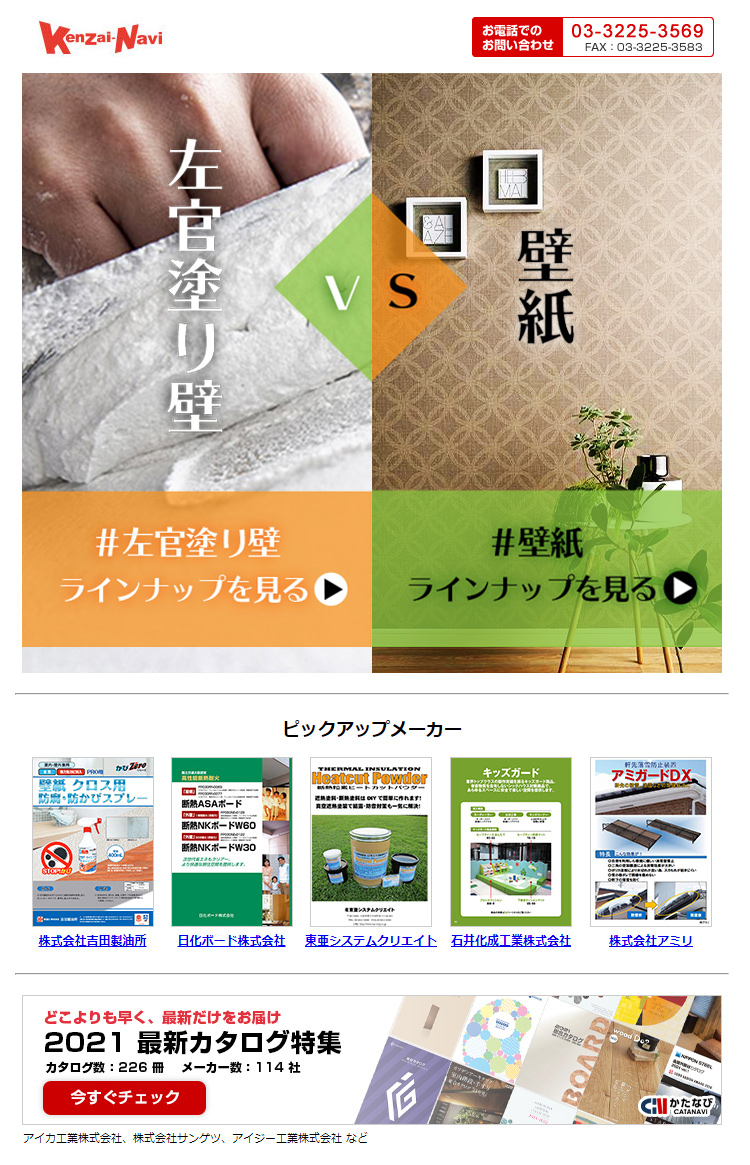Viewport: 750px width, 1165px height.
Task: Go to the Kenzai-Navi home logo
Action: [x=101, y=38]
